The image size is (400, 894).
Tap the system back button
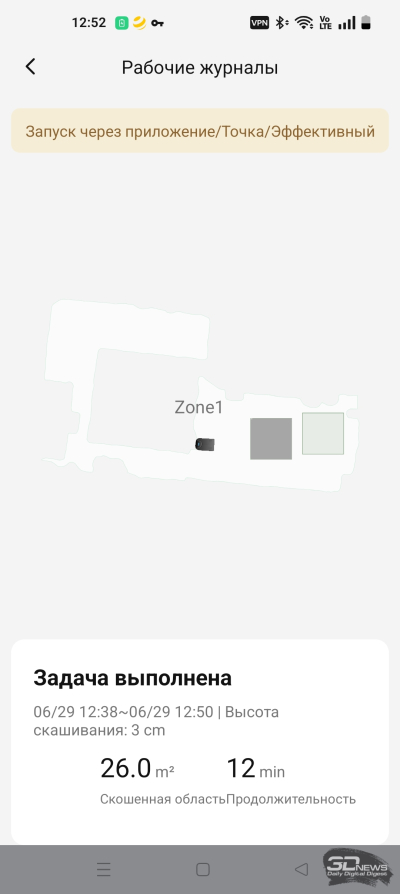point(301,869)
